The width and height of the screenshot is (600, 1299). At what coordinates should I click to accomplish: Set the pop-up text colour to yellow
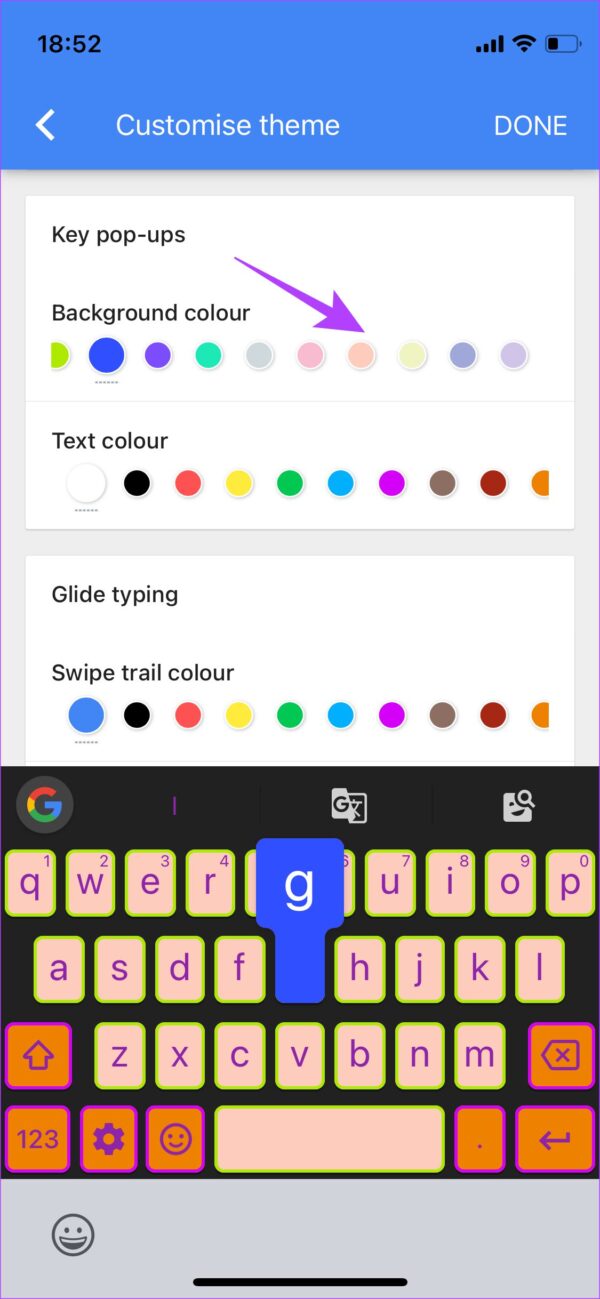[x=239, y=484]
